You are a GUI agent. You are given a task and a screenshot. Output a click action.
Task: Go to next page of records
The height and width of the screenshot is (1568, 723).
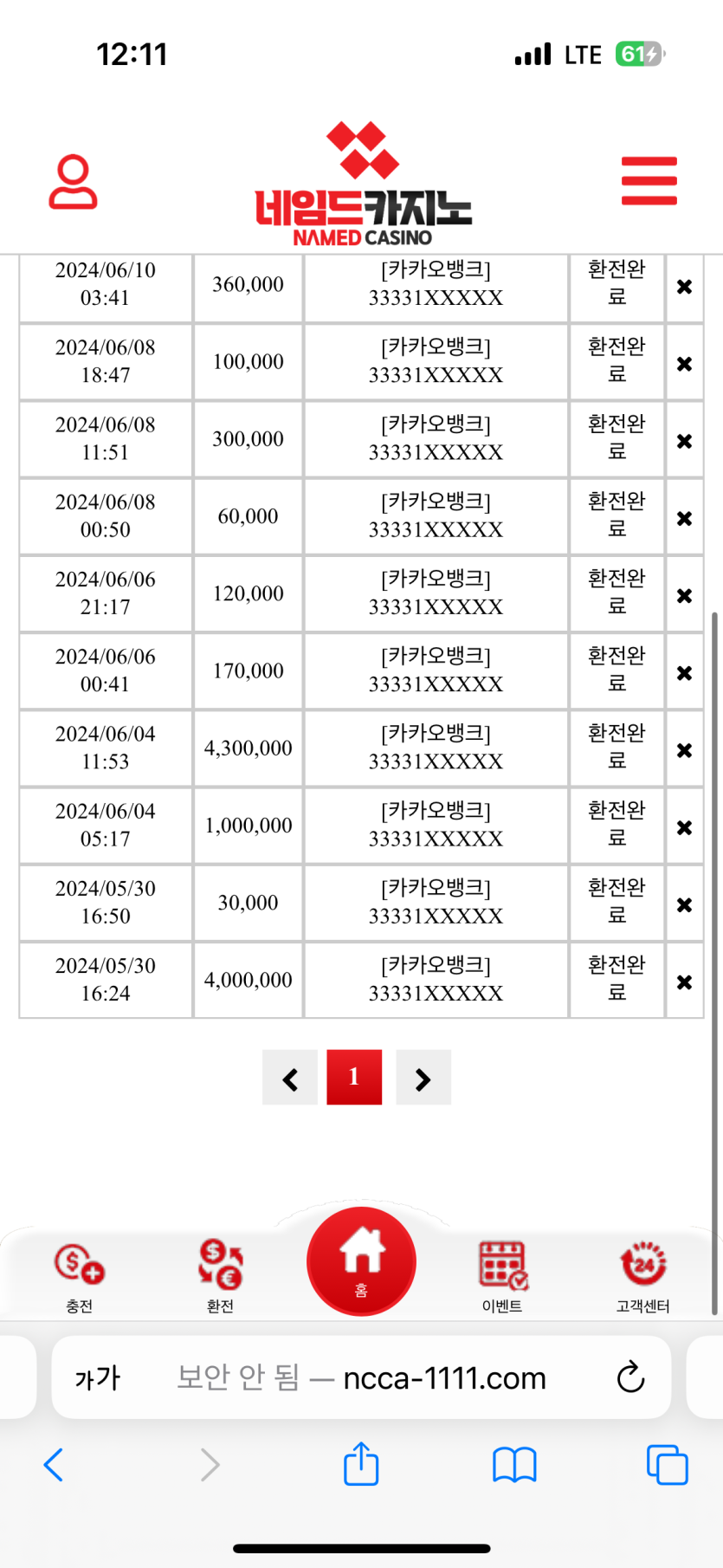423,1078
